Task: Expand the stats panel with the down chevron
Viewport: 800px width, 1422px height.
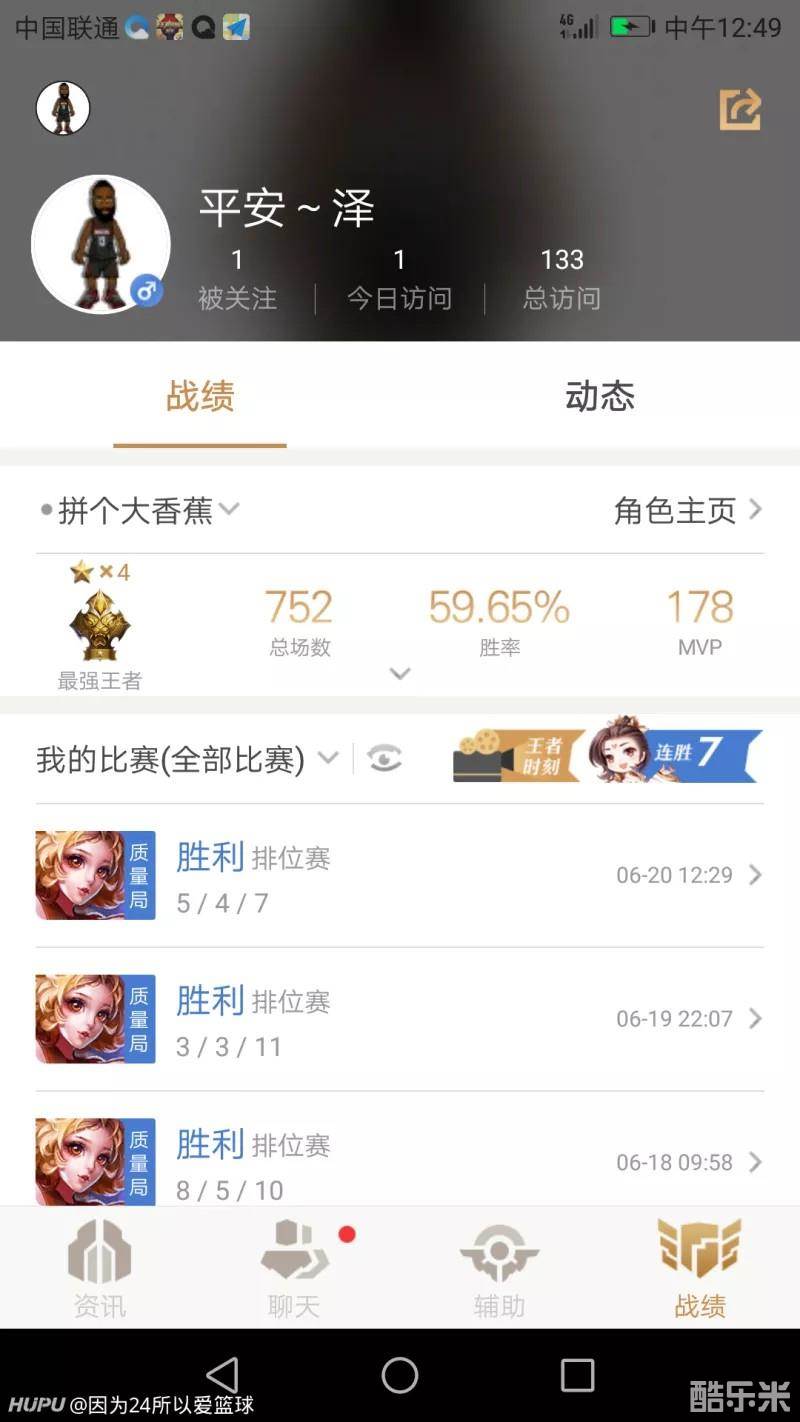Action: click(400, 674)
